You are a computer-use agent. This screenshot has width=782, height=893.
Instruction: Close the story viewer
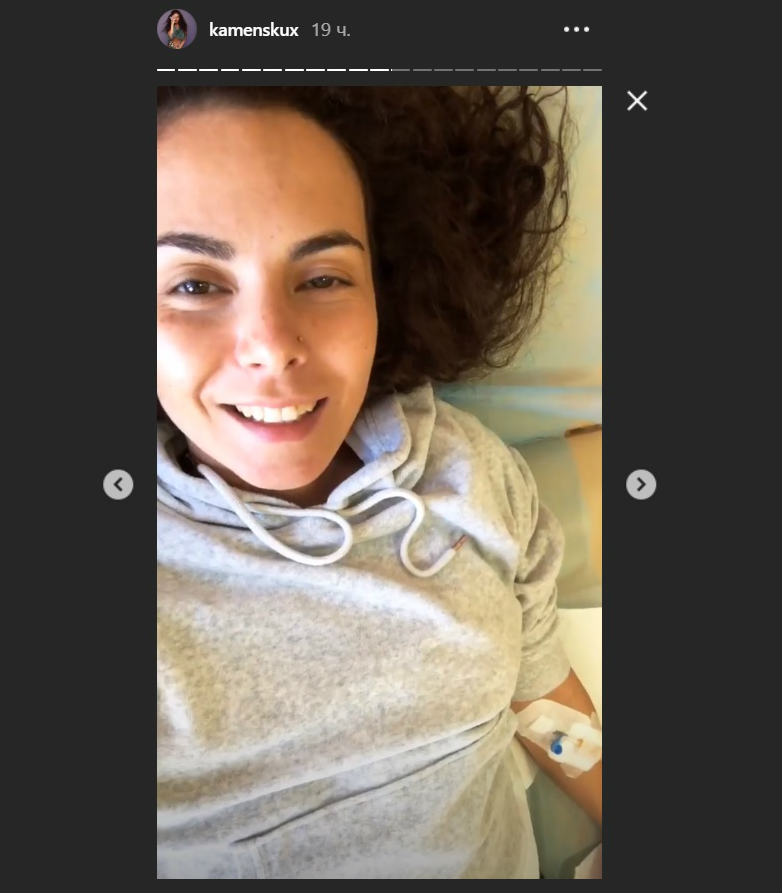[x=637, y=101]
